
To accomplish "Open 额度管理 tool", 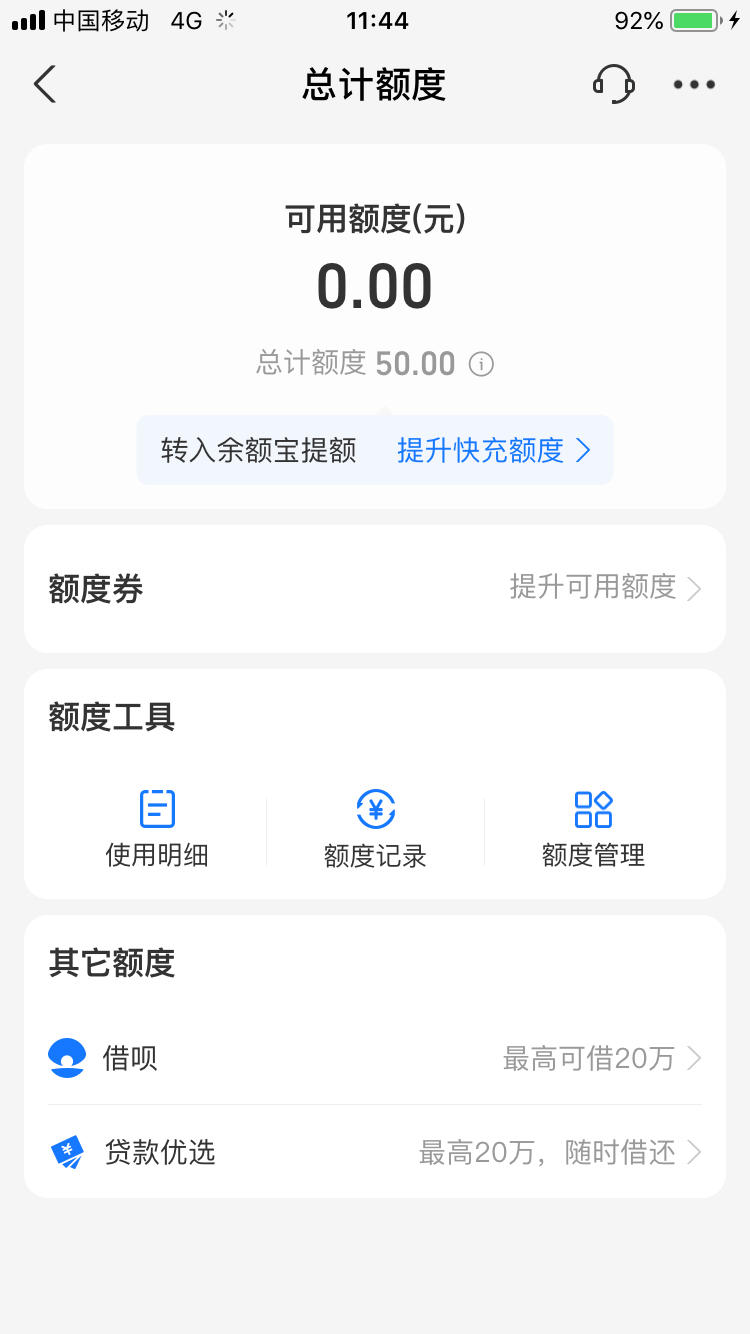I will click(593, 829).
